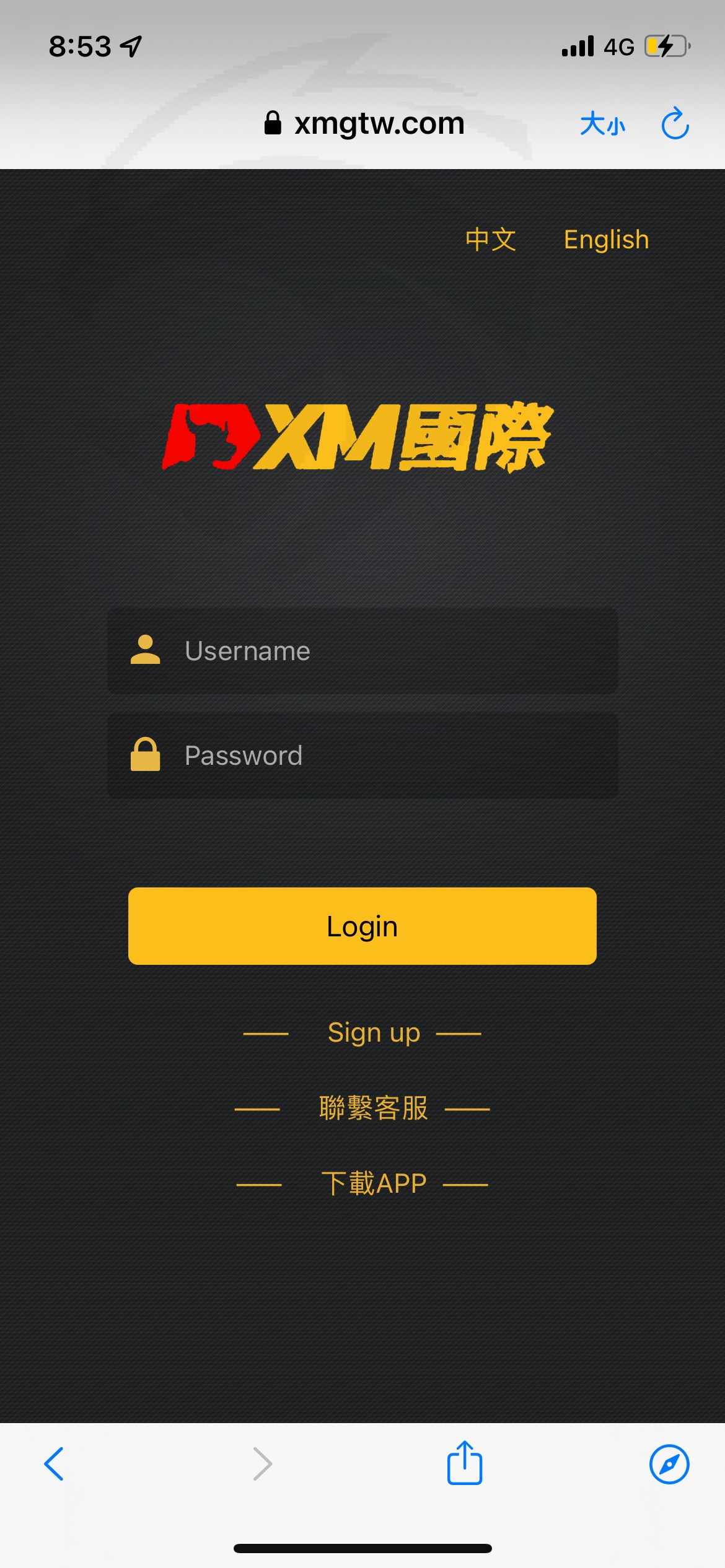Go back to the previous page
Screen dimensions: 725x1568
[54, 1464]
